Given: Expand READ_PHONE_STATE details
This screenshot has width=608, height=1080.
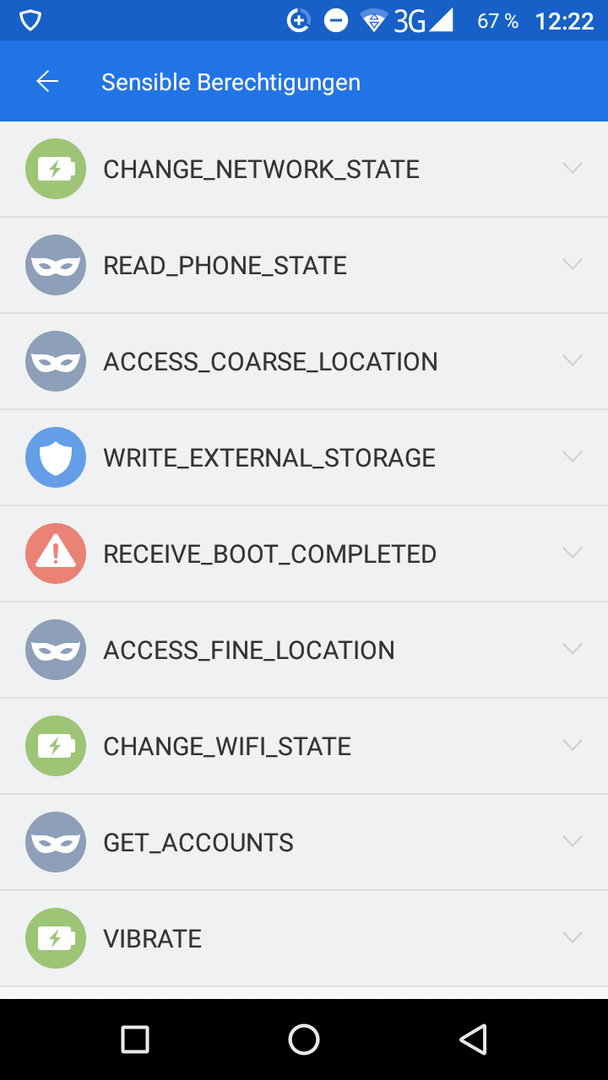Looking at the screenshot, I should [304, 265].
